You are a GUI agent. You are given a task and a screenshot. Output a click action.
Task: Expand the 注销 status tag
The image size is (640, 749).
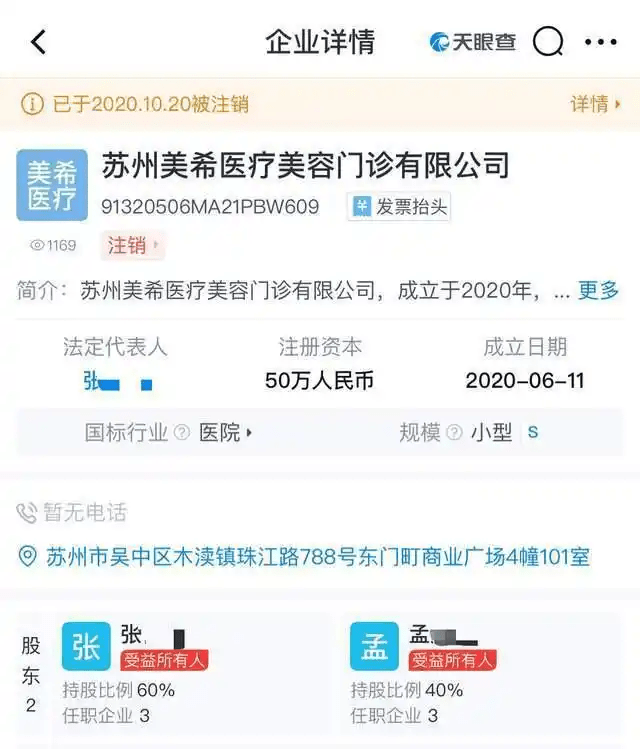click(x=132, y=245)
